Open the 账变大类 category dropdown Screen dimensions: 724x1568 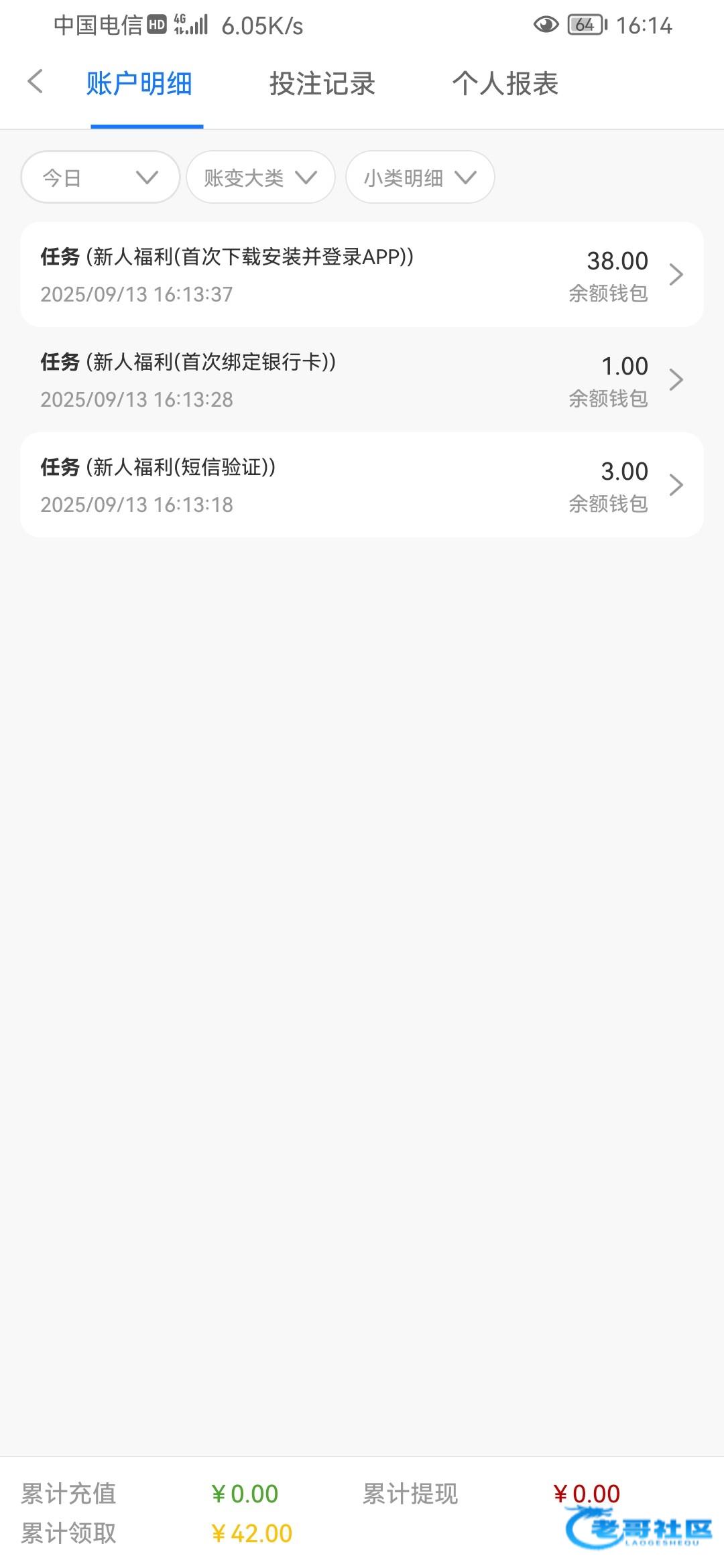click(x=260, y=178)
